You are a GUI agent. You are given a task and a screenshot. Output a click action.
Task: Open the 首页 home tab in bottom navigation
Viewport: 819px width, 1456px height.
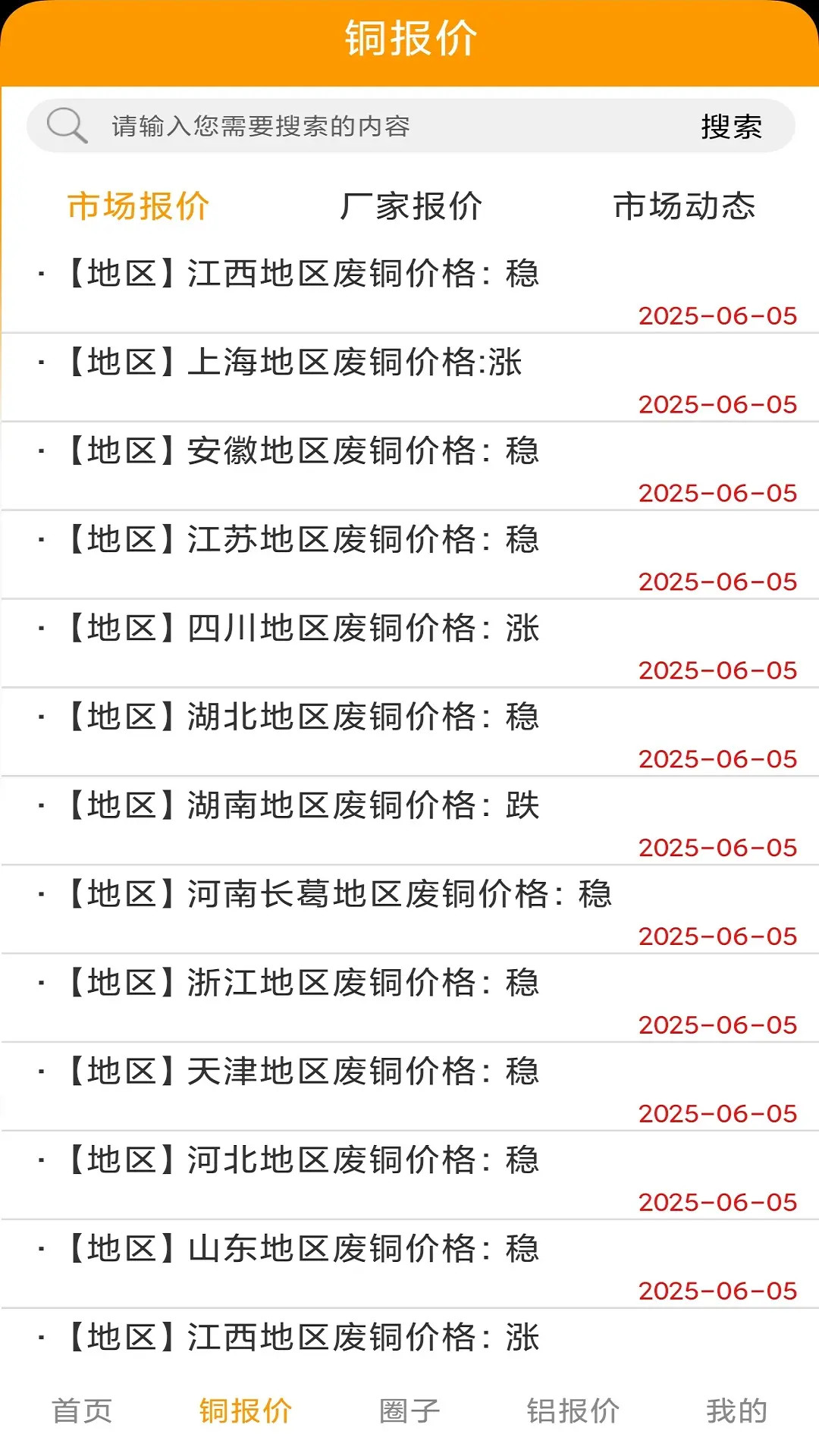pos(82,1412)
